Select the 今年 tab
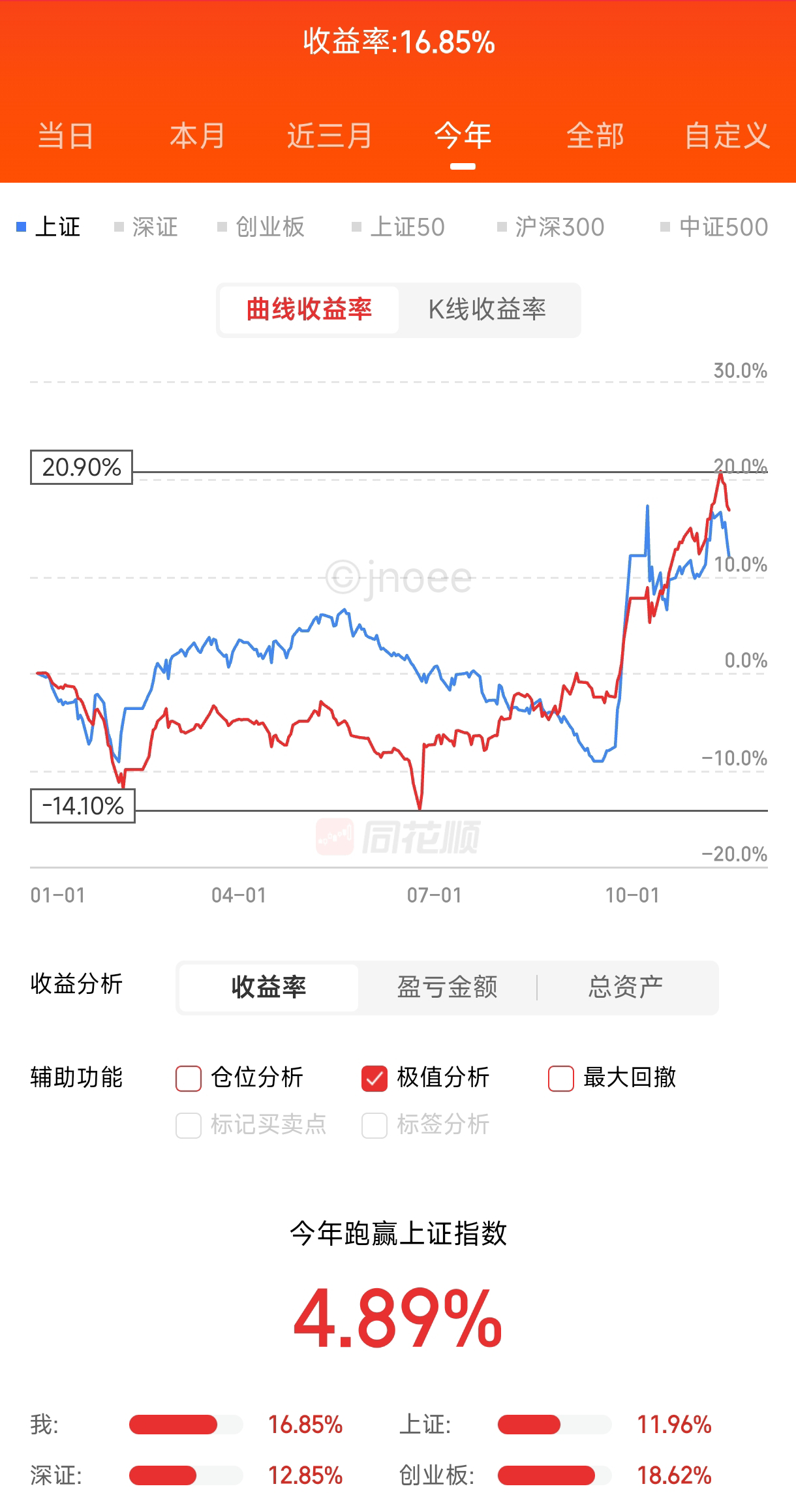Image resolution: width=796 pixels, height=1512 pixels. 463,136
